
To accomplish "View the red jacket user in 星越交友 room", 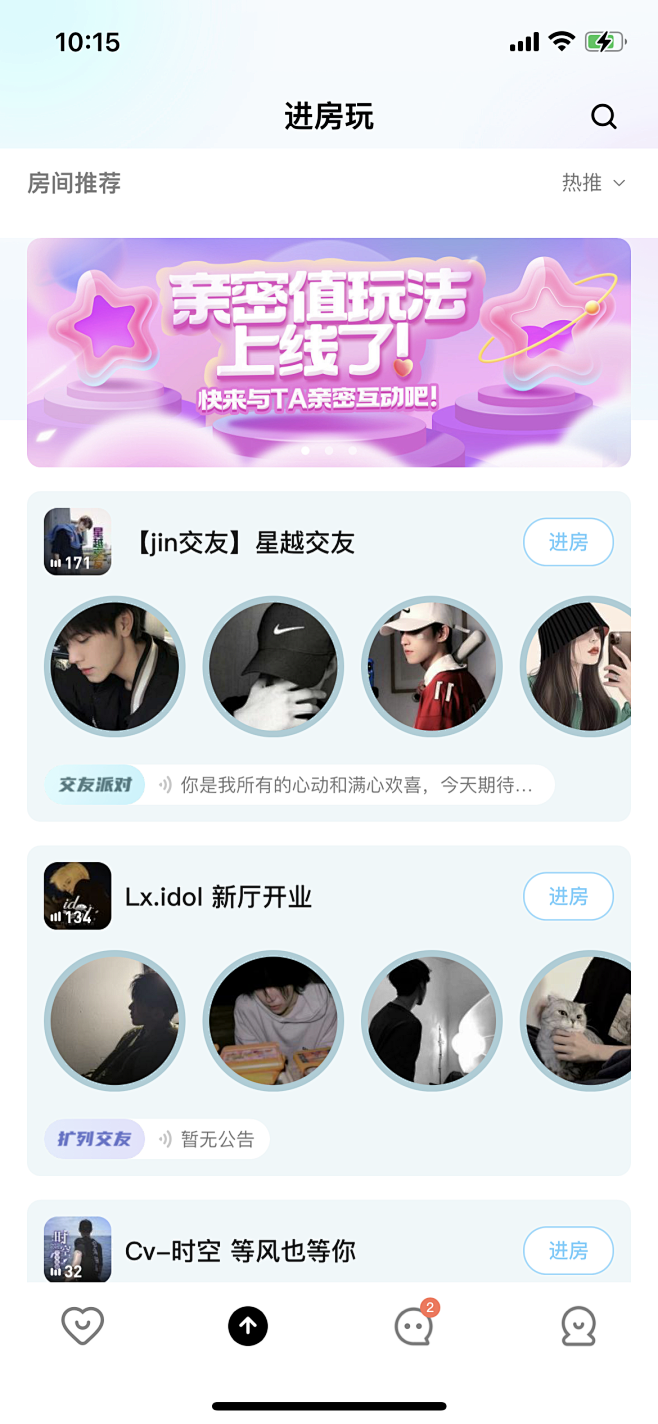I will tap(431, 666).
